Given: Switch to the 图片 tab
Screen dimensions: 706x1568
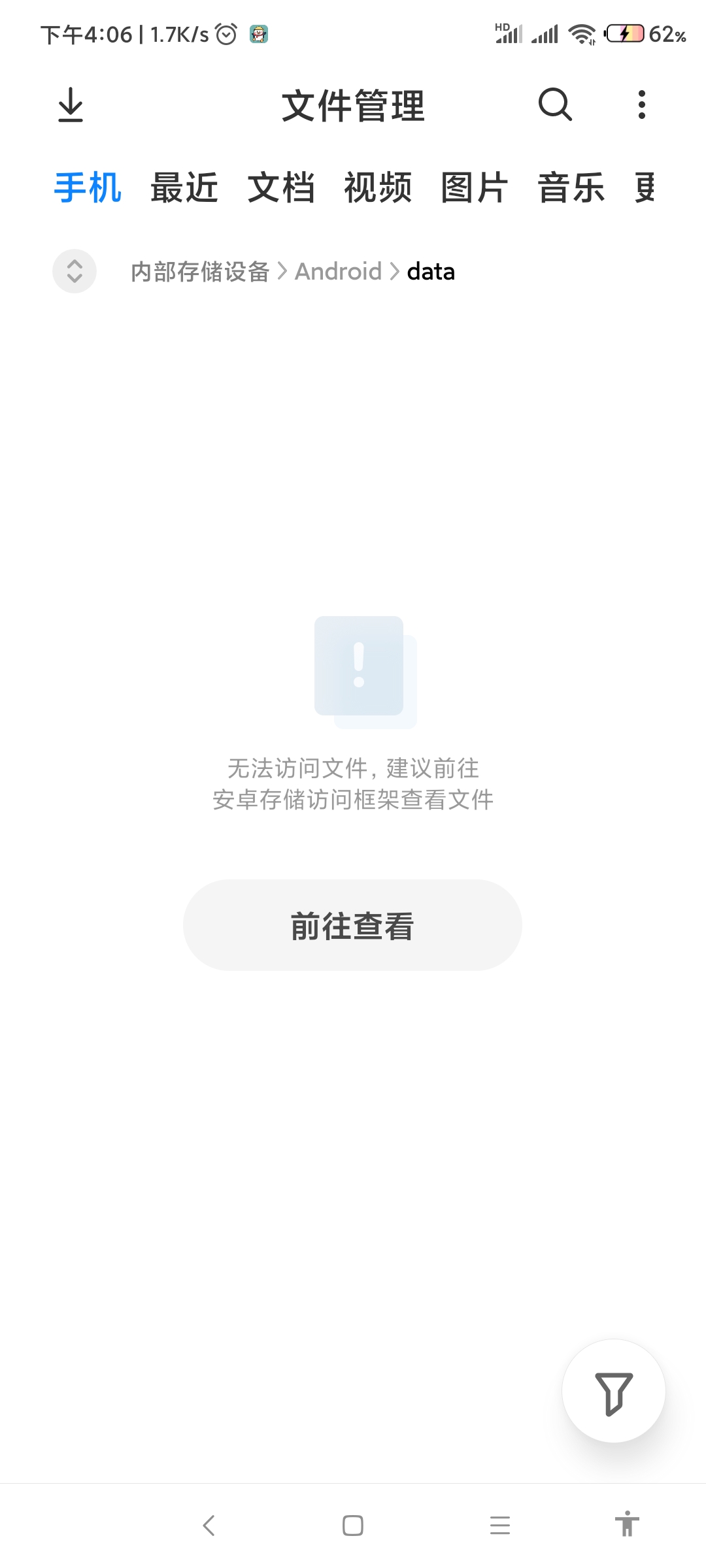Looking at the screenshot, I should tap(475, 188).
